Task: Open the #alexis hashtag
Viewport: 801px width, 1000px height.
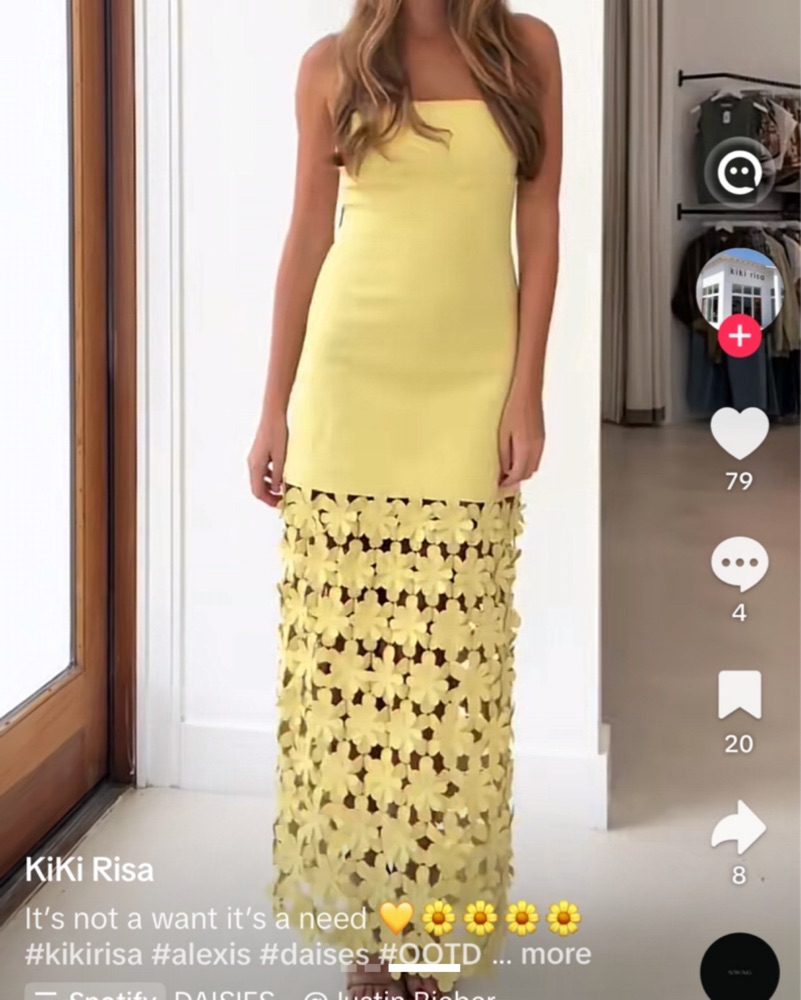Action: (200, 954)
